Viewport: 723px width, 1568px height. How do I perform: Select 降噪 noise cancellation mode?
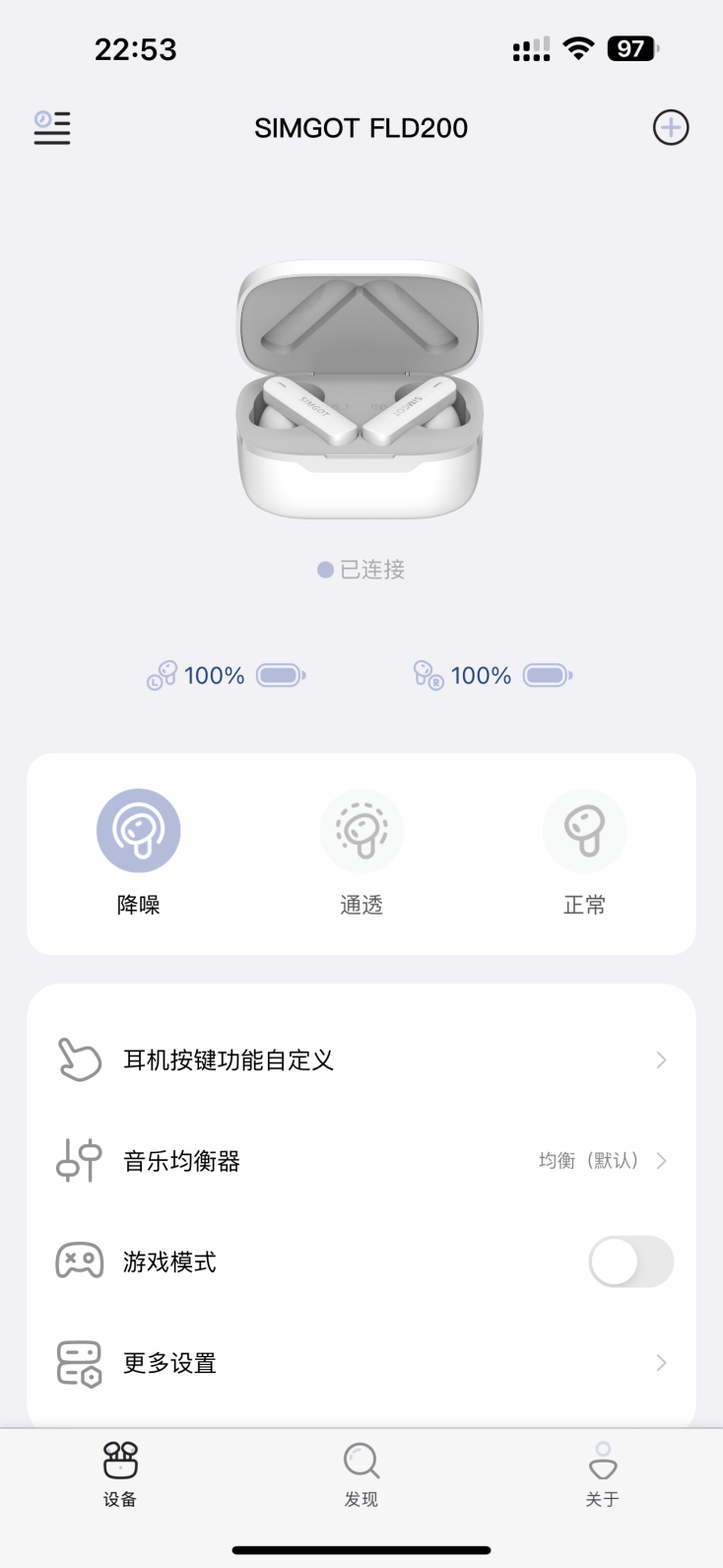139,832
